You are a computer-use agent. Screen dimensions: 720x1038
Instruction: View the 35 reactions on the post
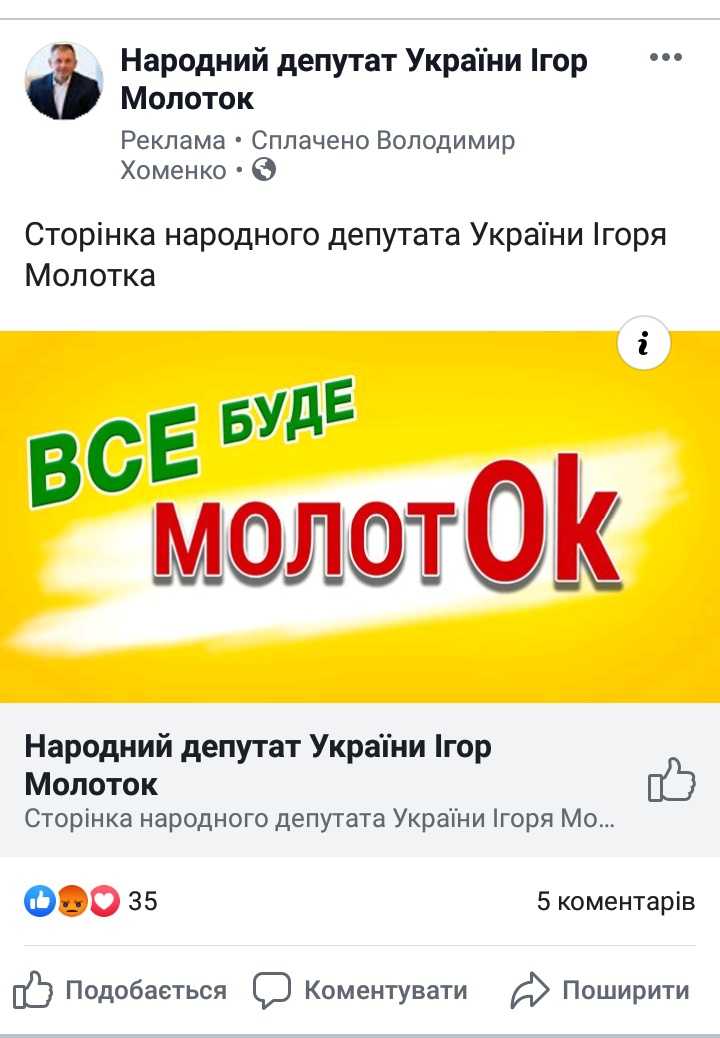[90, 901]
